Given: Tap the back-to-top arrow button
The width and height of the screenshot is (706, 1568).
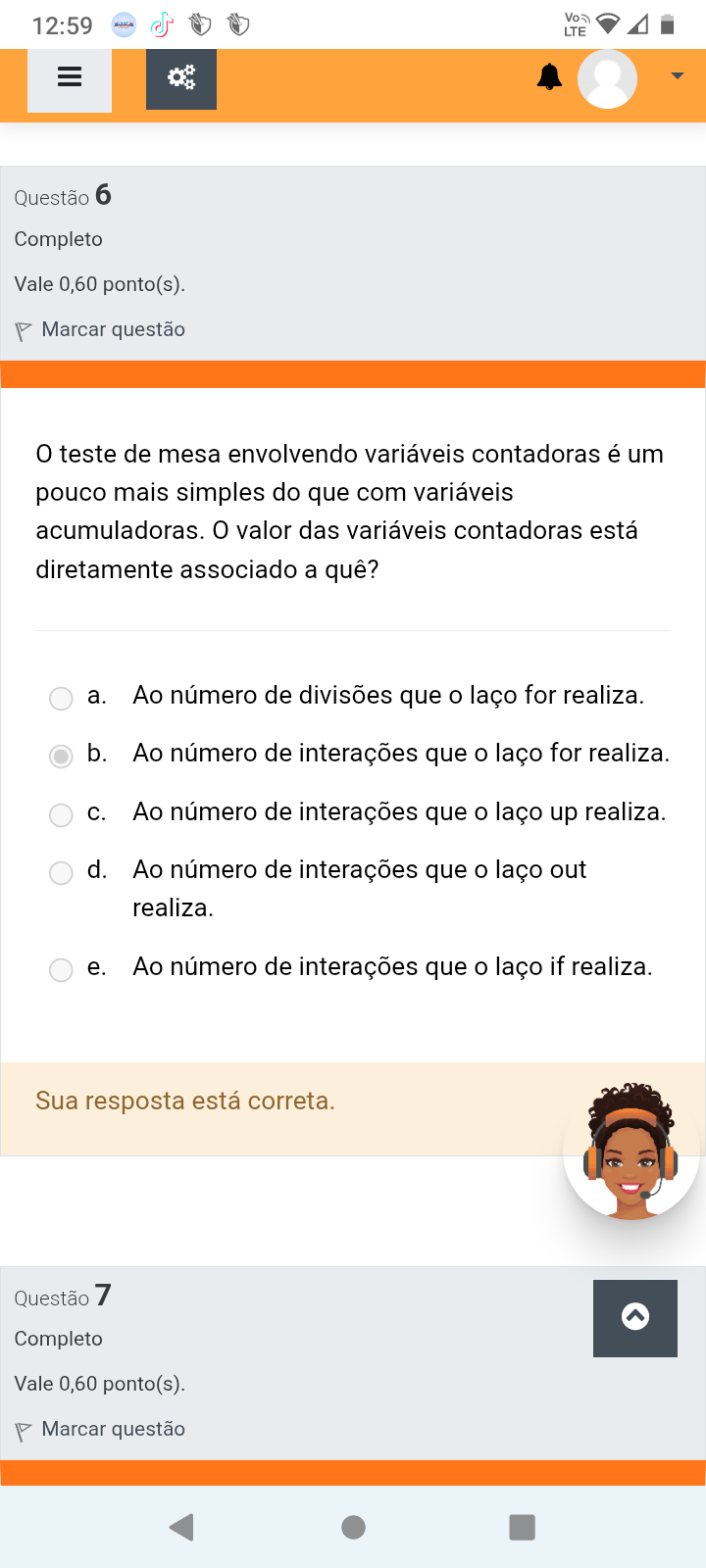Looking at the screenshot, I should (x=635, y=1318).
